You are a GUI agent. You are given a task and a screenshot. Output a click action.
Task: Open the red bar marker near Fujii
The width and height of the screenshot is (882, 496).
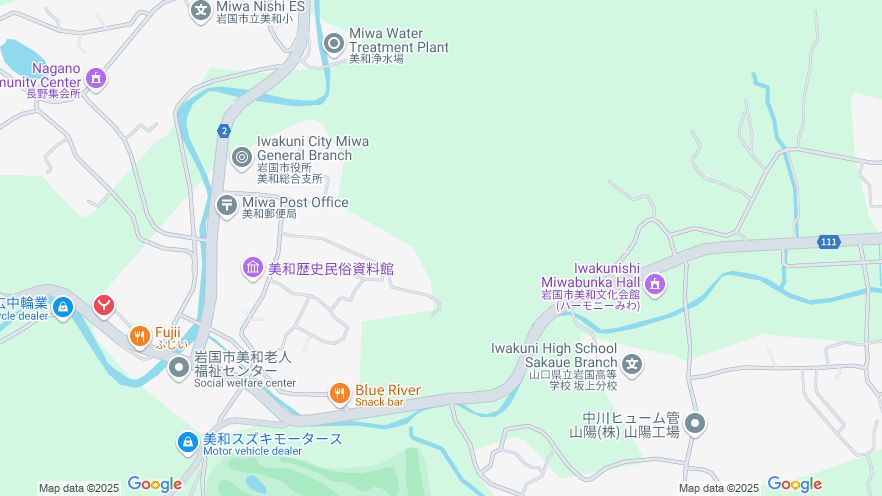coord(104,305)
